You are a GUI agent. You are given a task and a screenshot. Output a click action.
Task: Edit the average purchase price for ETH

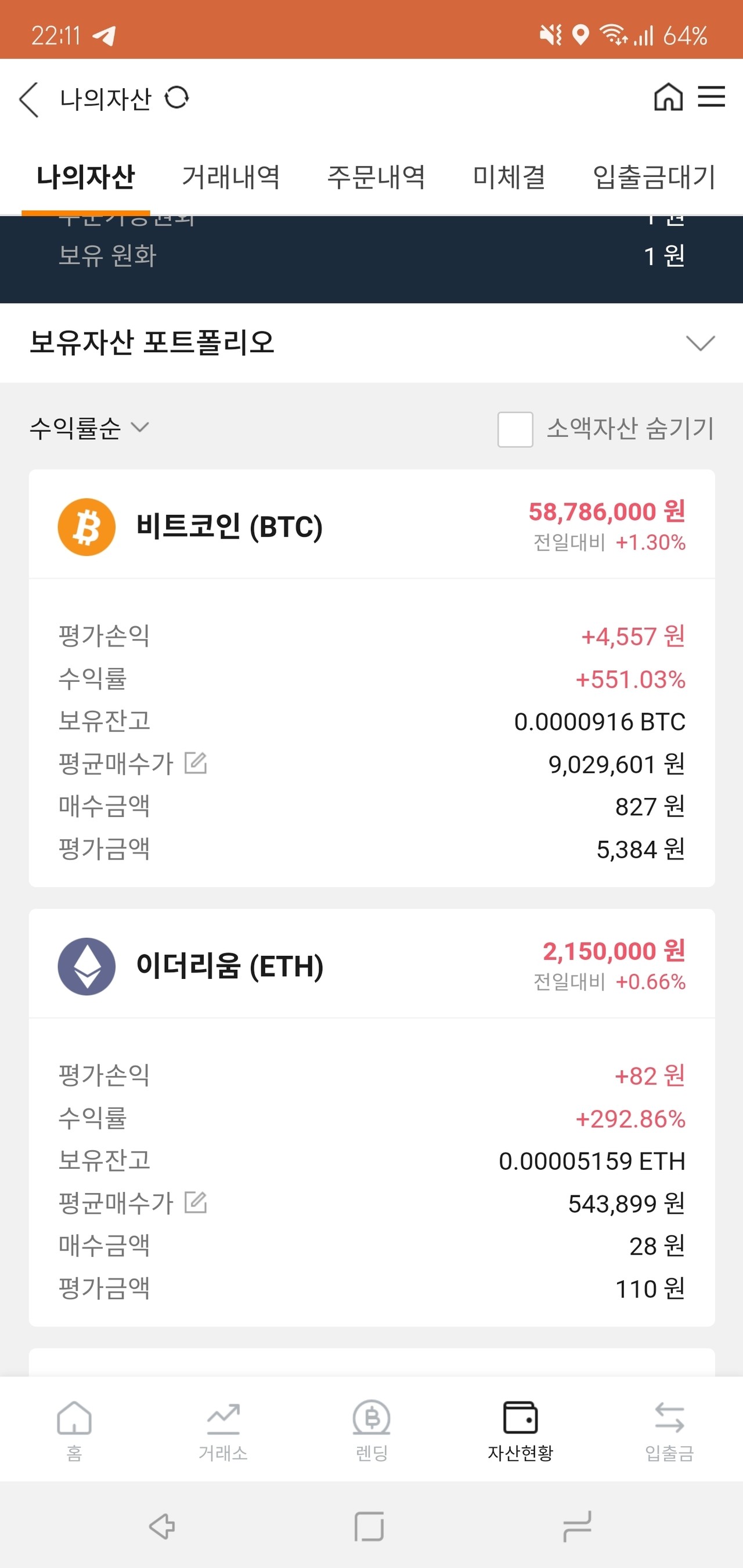pos(196,1203)
